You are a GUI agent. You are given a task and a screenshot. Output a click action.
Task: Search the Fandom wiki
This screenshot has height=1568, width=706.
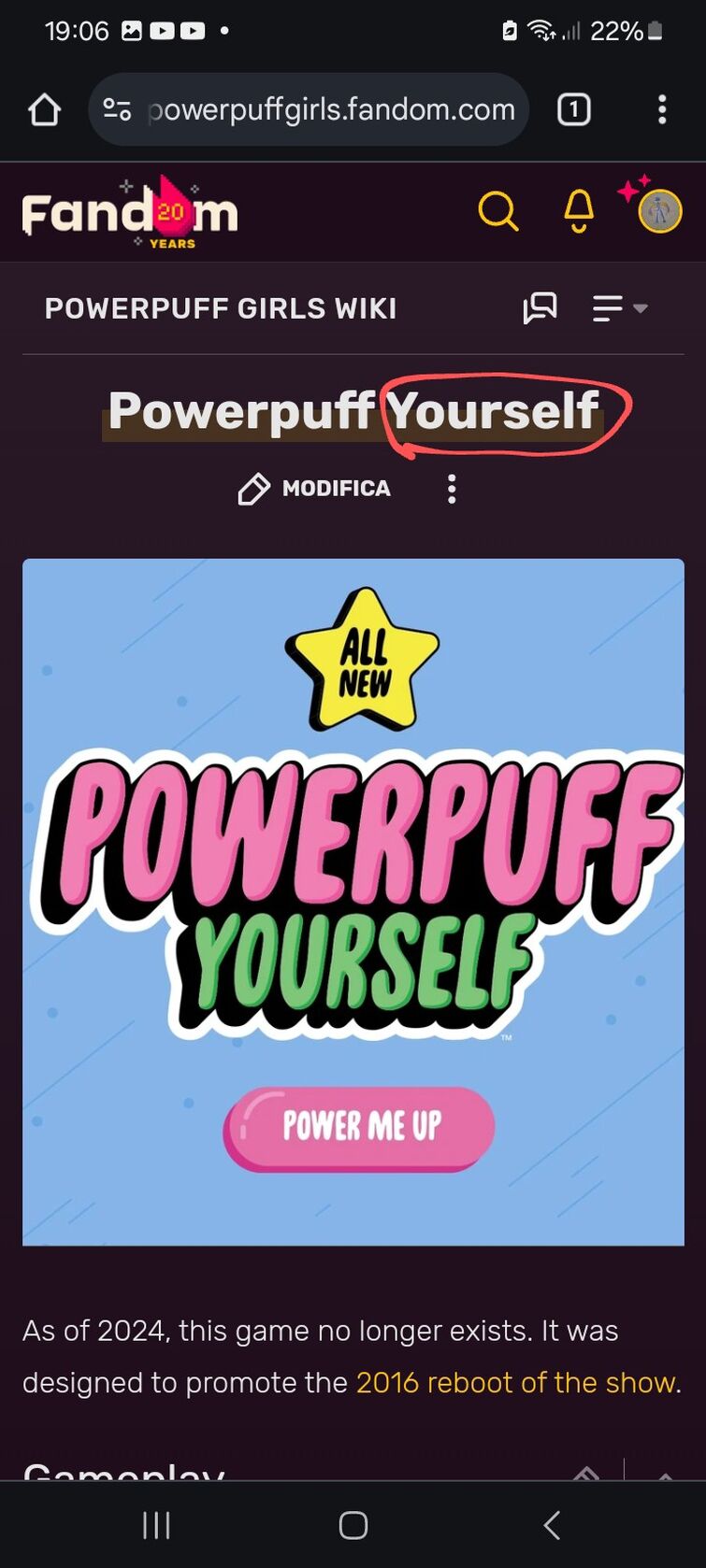(x=497, y=212)
